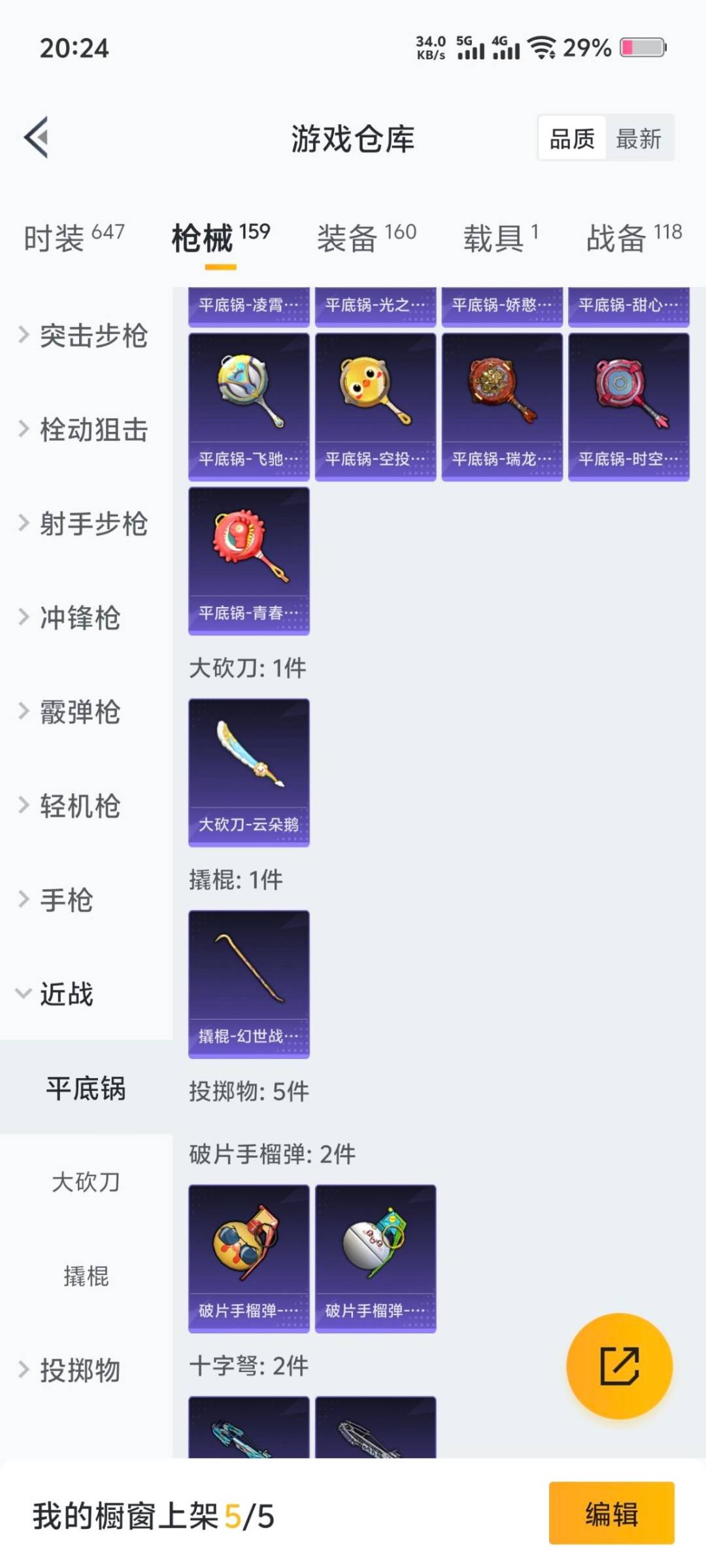Enable 品质 sorting mode
The height and width of the screenshot is (1568, 706).
pos(572,139)
